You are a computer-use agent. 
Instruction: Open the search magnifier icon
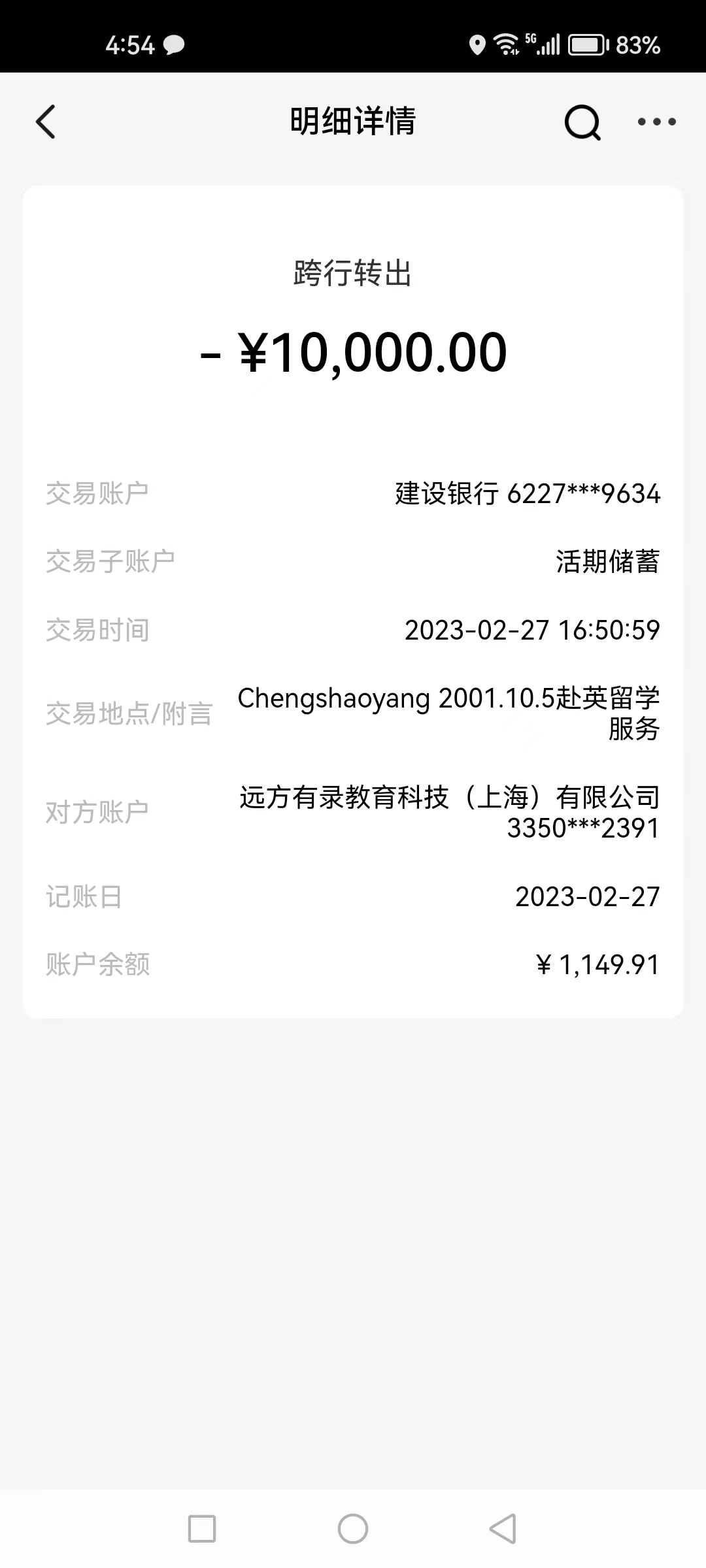point(582,122)
